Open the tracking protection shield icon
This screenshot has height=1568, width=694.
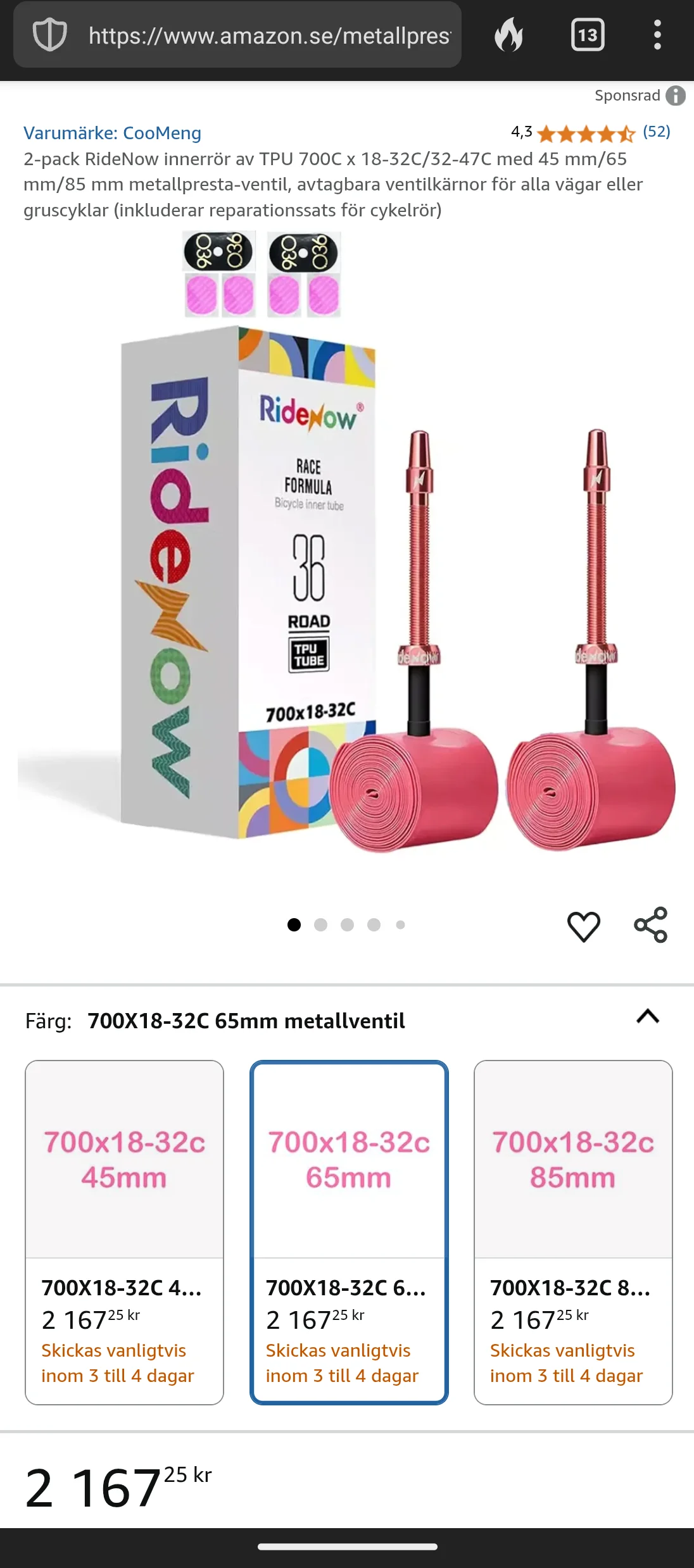[49, 35]
